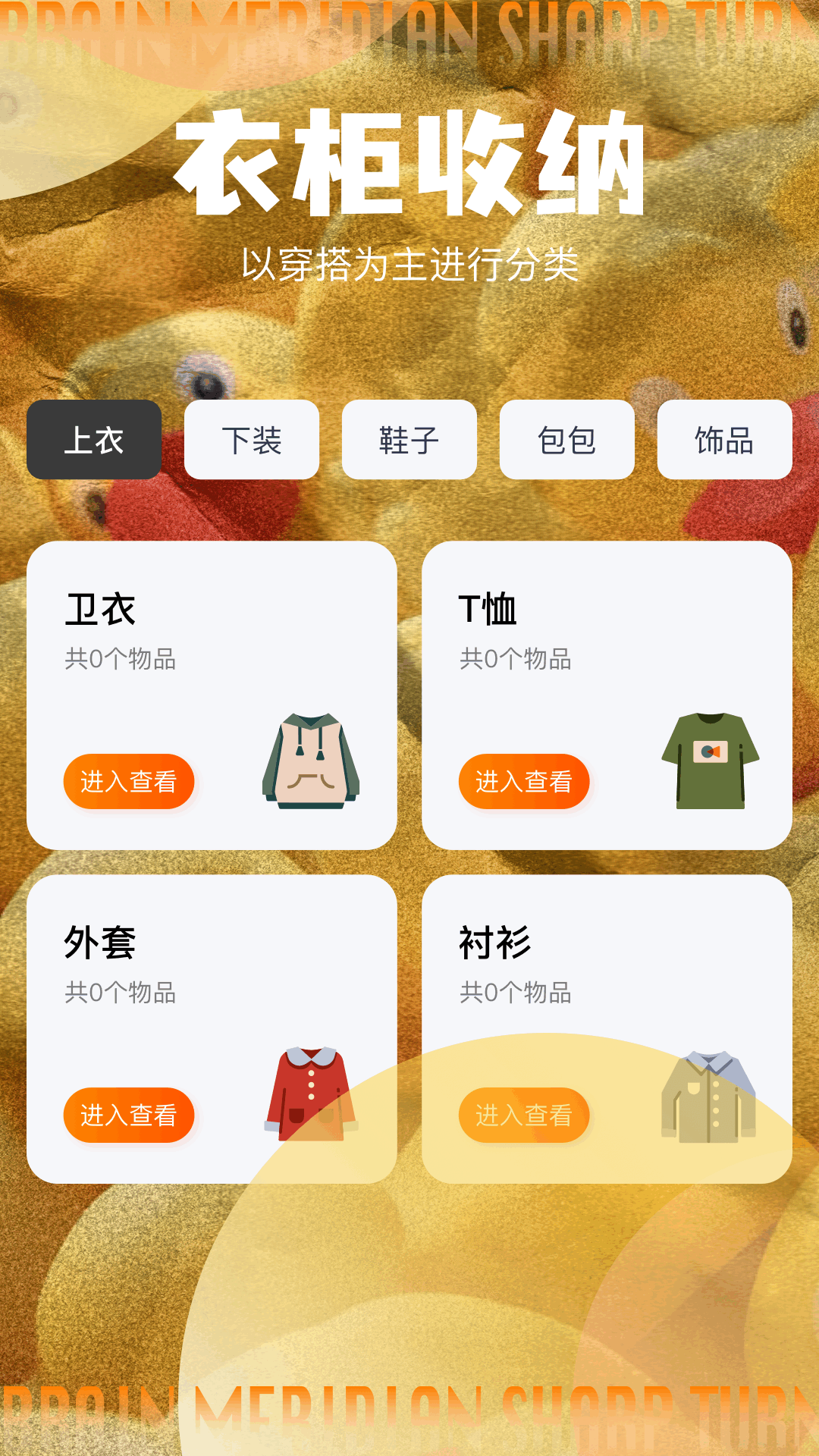819x1456 pixels.
Task: Switch to the 包包 category
Action: [x=566, y=441]
